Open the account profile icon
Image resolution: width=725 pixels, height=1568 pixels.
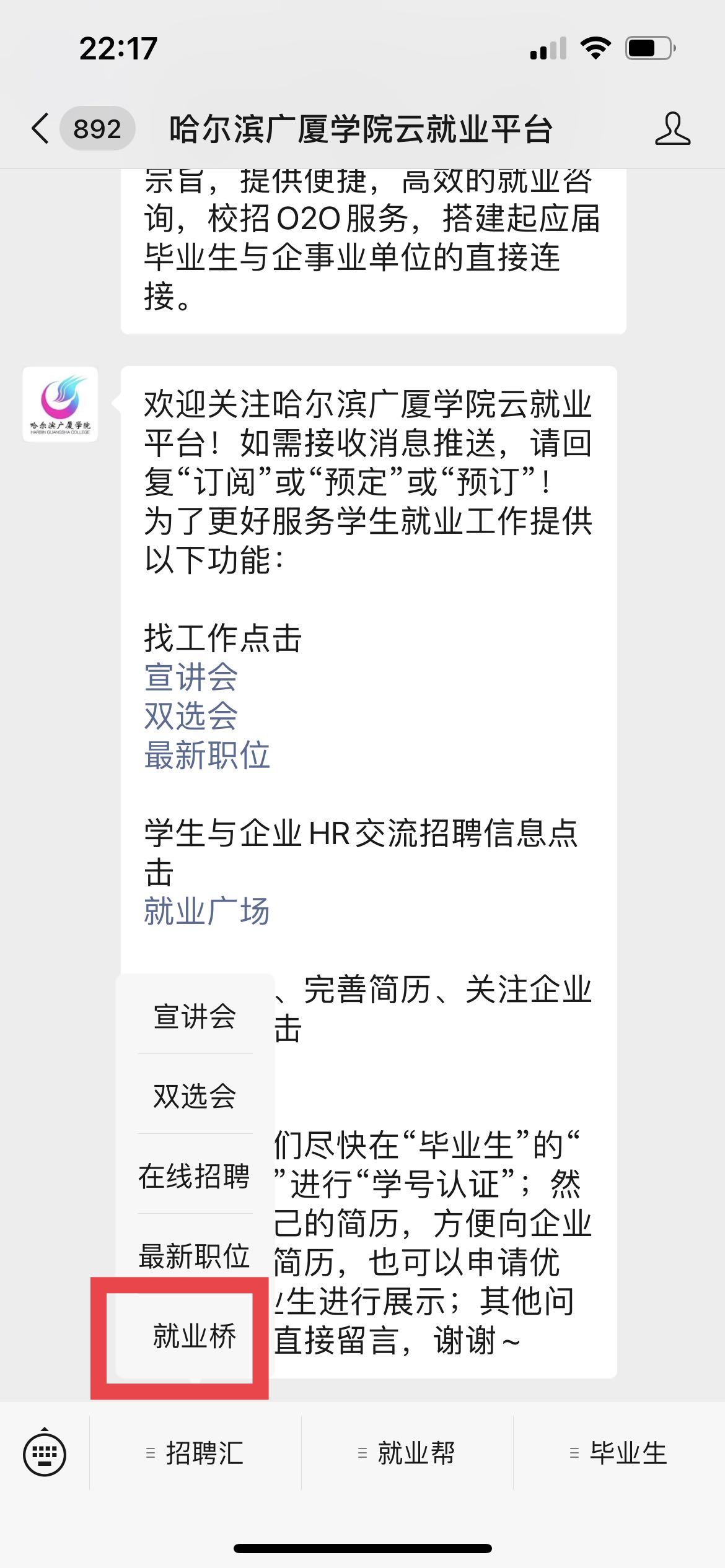pos(672,129)
